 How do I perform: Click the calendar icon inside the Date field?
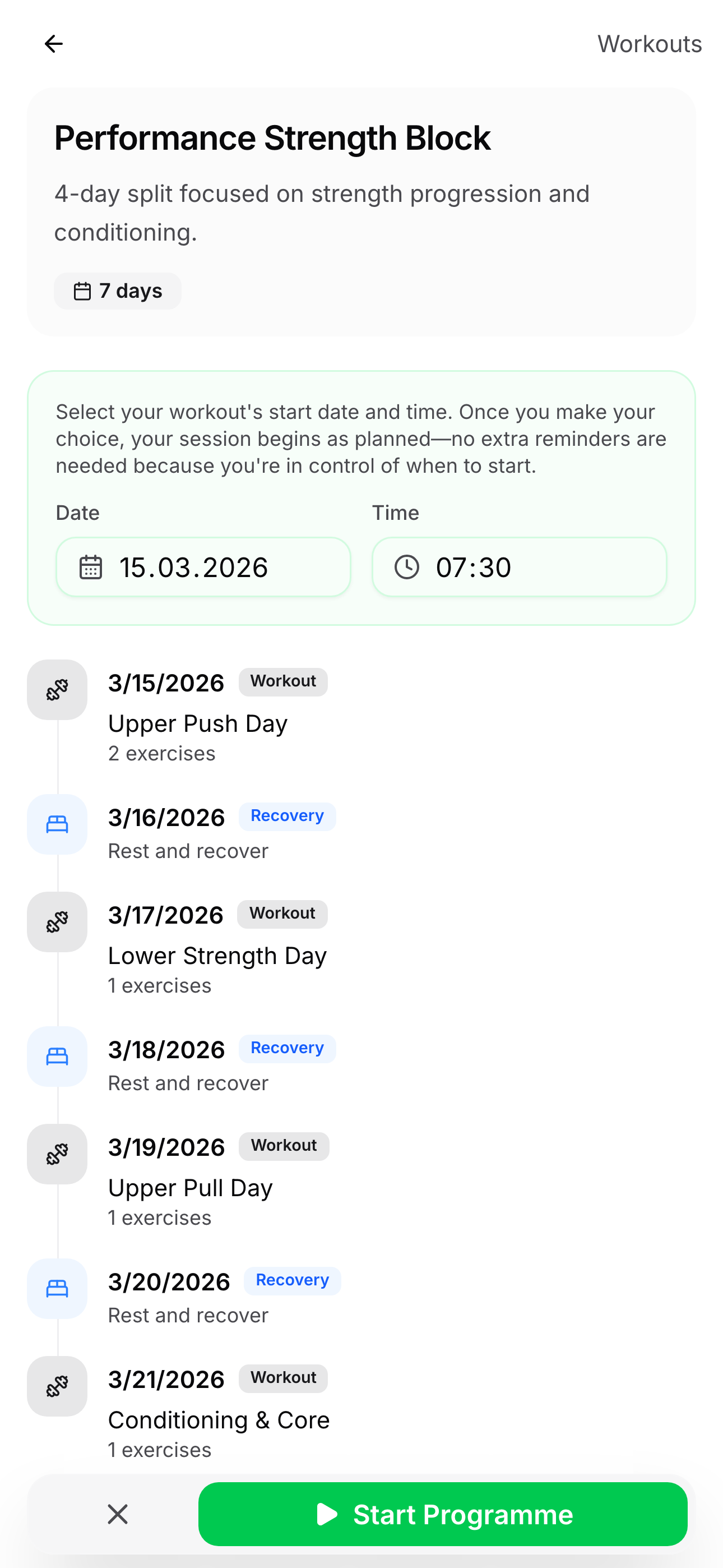(x=90, y=567)
